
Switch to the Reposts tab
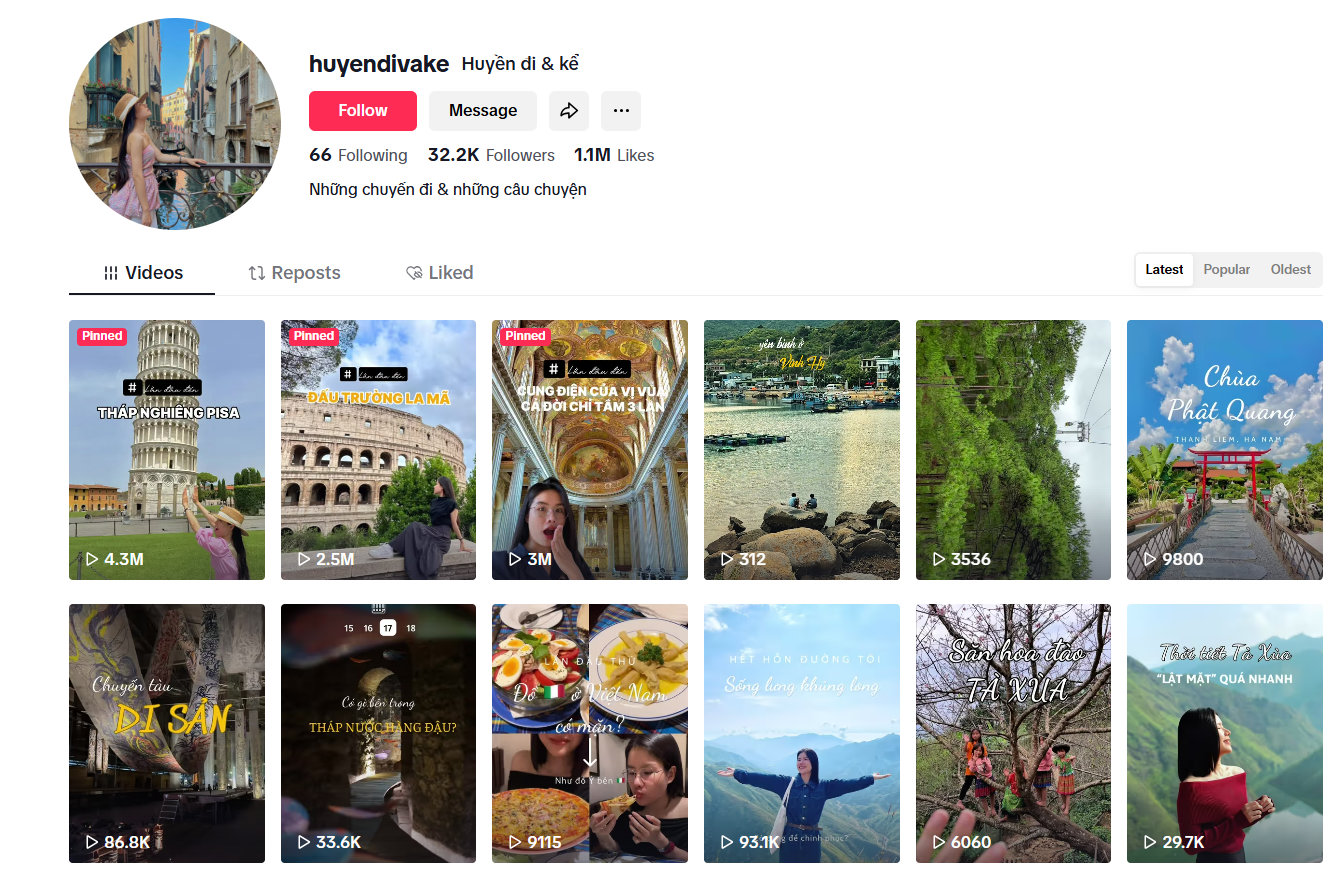tap(294, 273)
